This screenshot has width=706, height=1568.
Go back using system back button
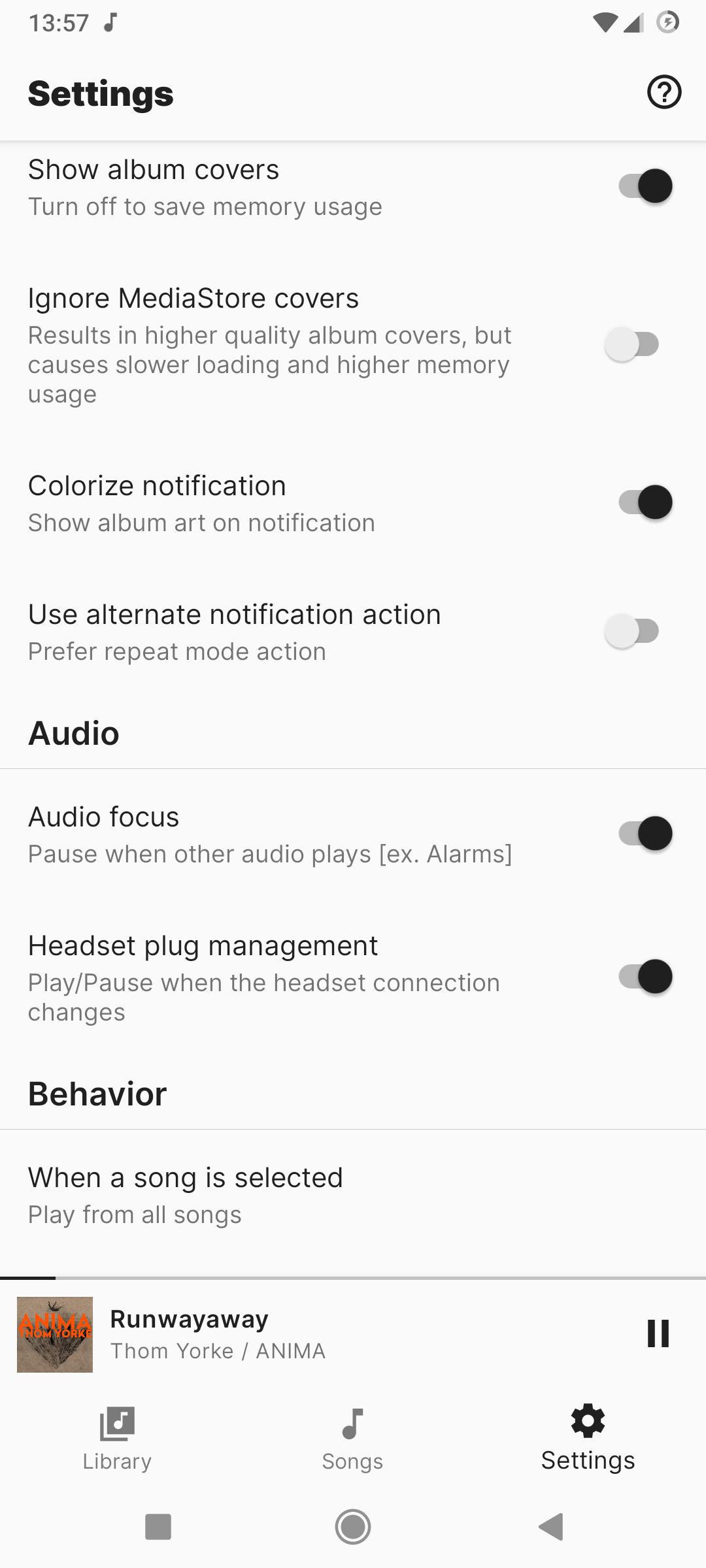pyautogui.click(x=551, y=1527)
